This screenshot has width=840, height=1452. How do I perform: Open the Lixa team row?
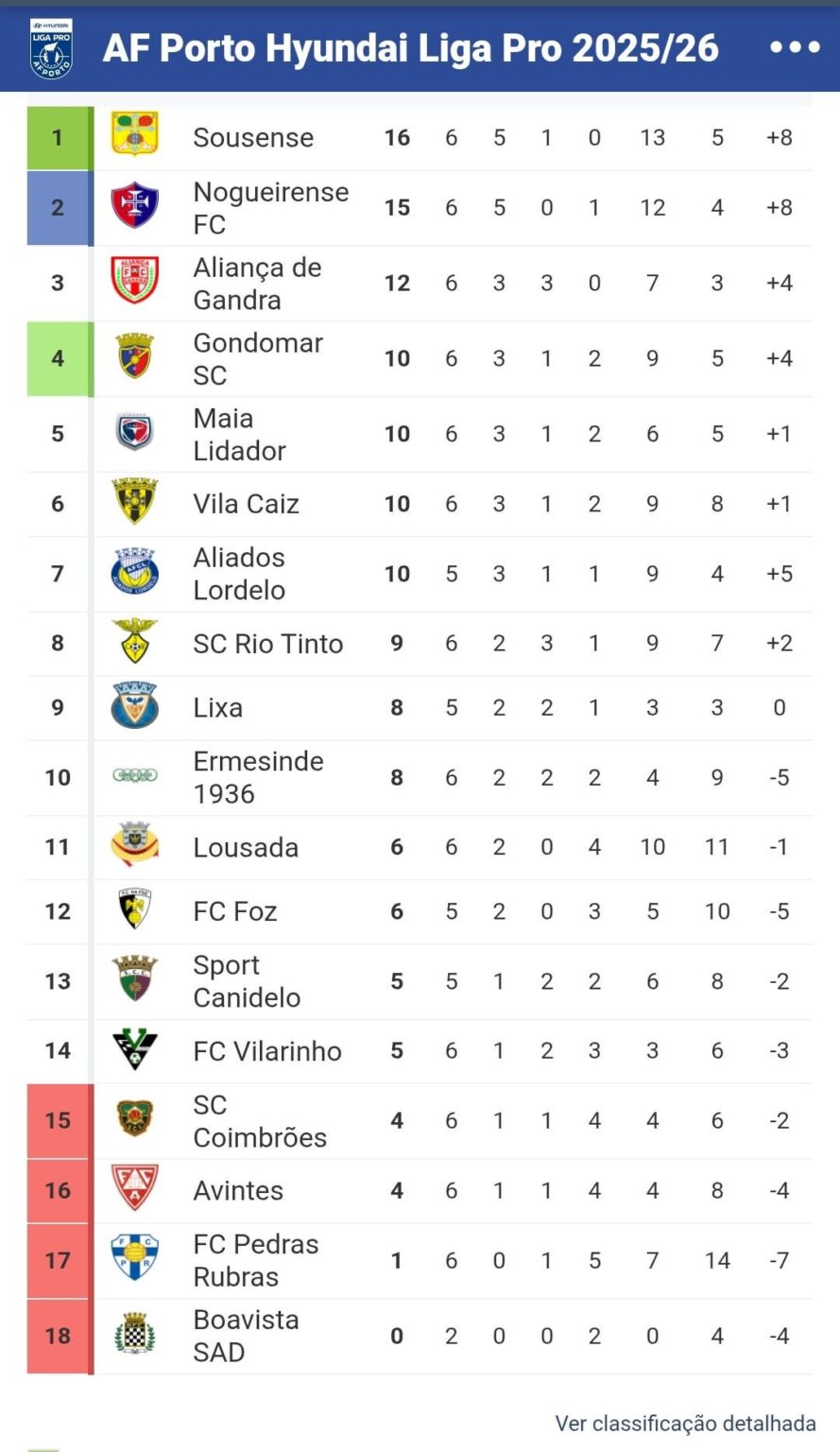point(217,708)
